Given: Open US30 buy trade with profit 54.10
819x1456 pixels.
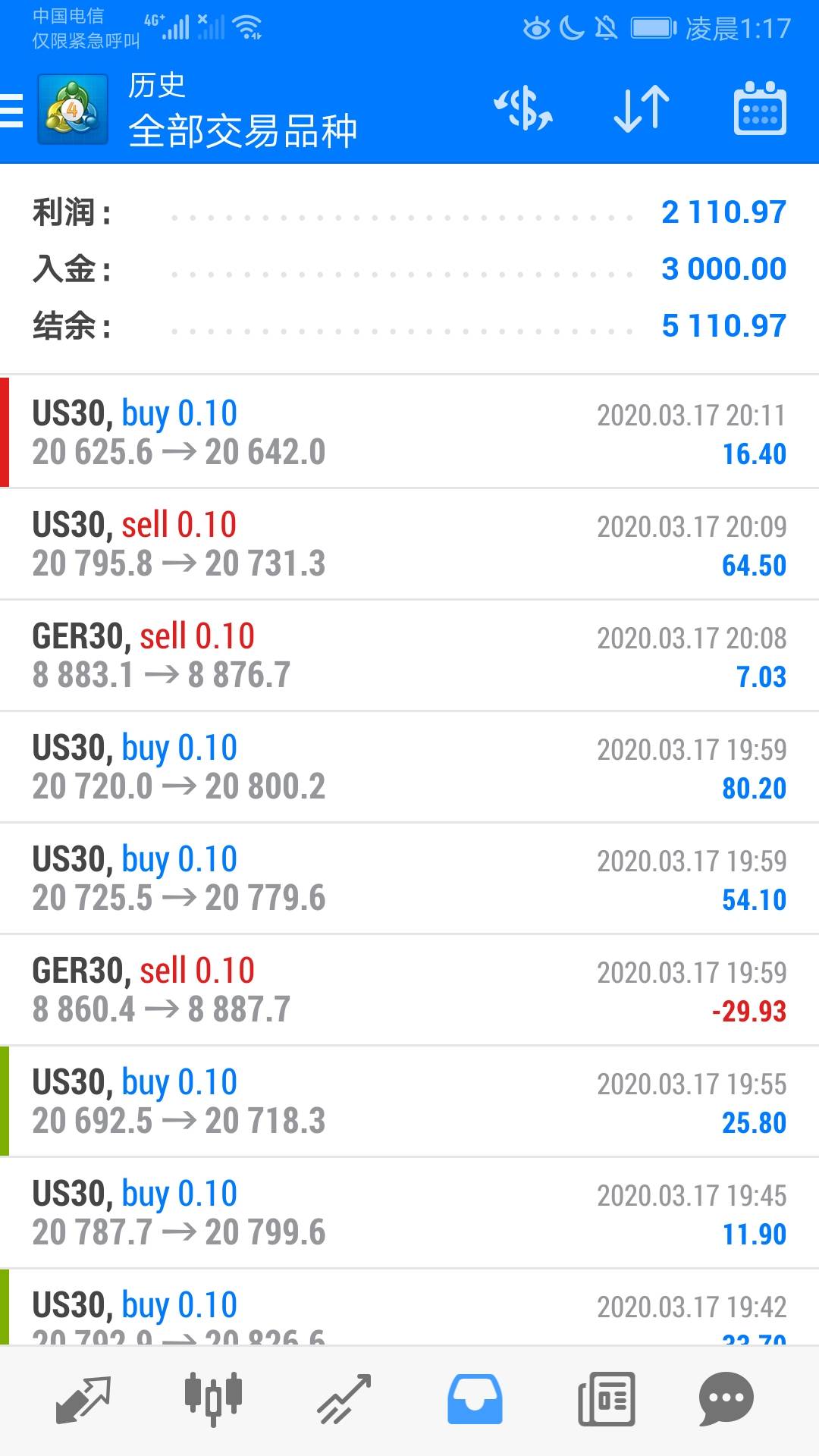Looking at the screenshot, I should pyautogui.click(x=409, y=878).
